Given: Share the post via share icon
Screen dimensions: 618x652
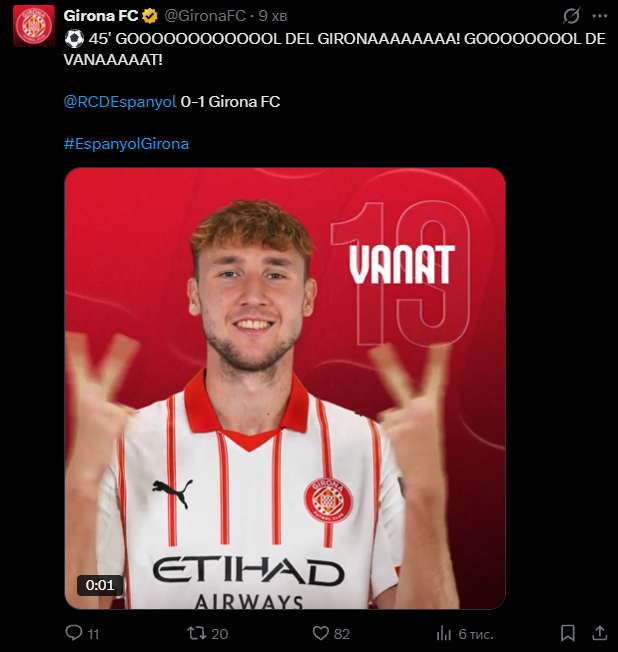Looking at the screenshot, I should pyautogui.click(x=598, y=633).
